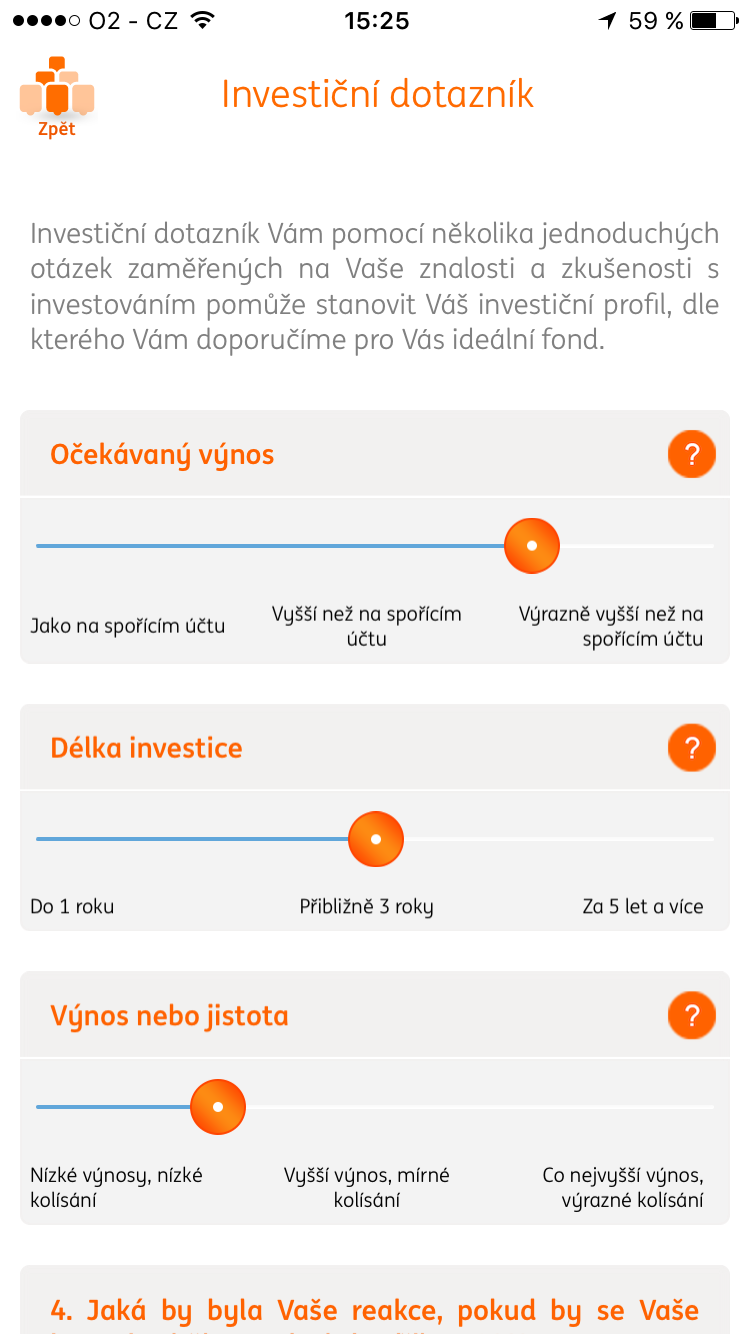Open help for Očekávaný výnos
750x1334 pixels.
point(692,455)
